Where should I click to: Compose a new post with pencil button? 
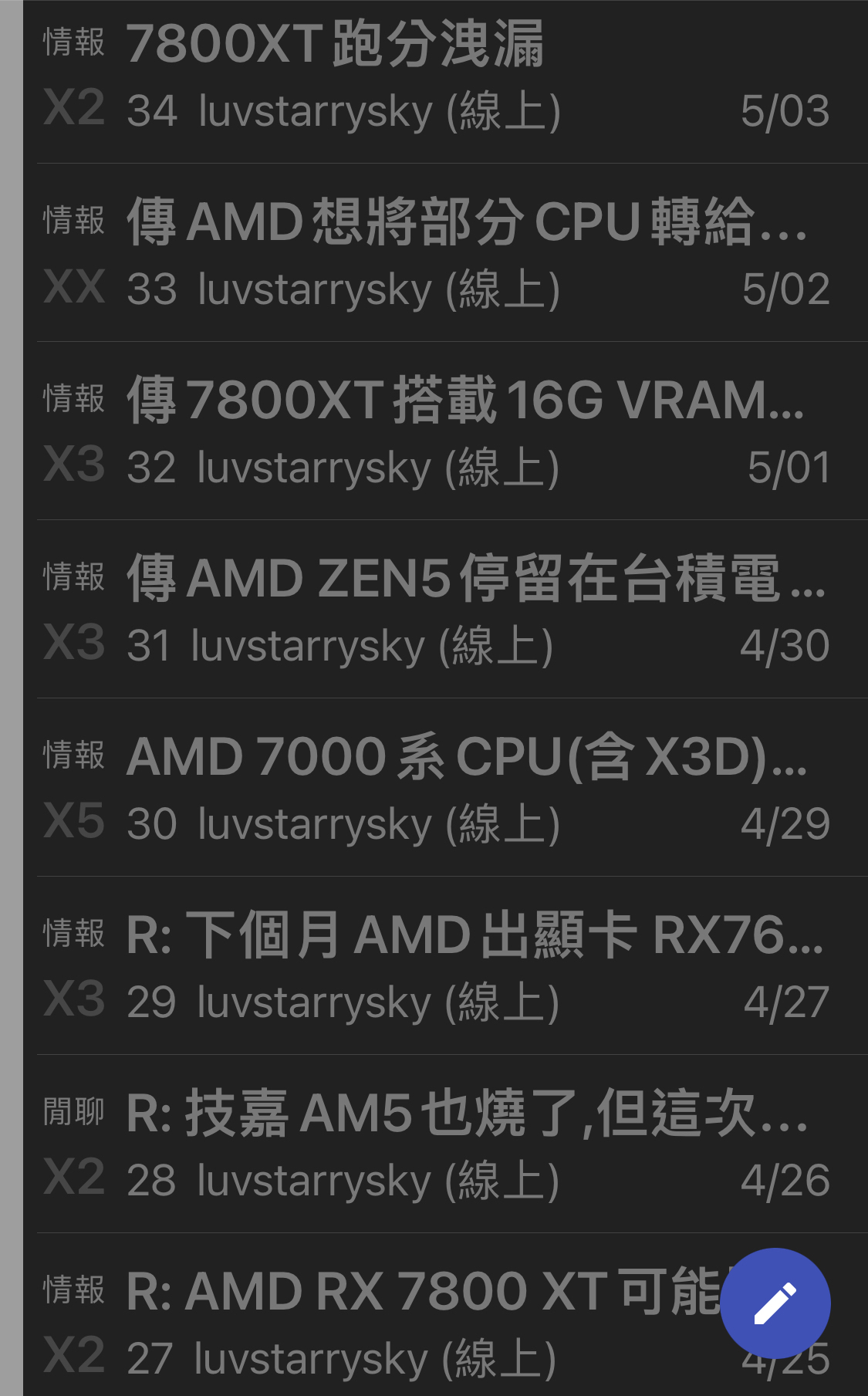(775, 1303)
